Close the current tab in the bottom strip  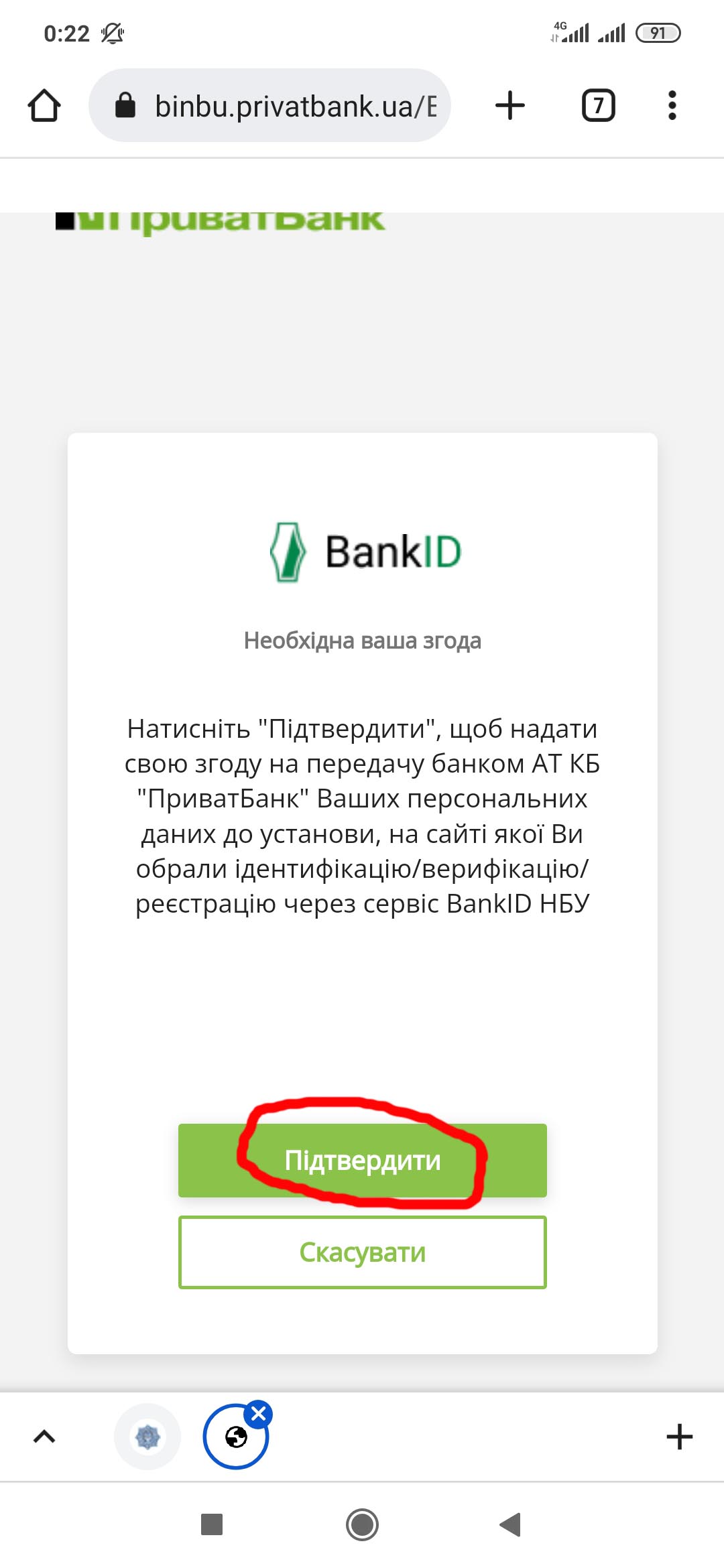(x=258, y=1414)
